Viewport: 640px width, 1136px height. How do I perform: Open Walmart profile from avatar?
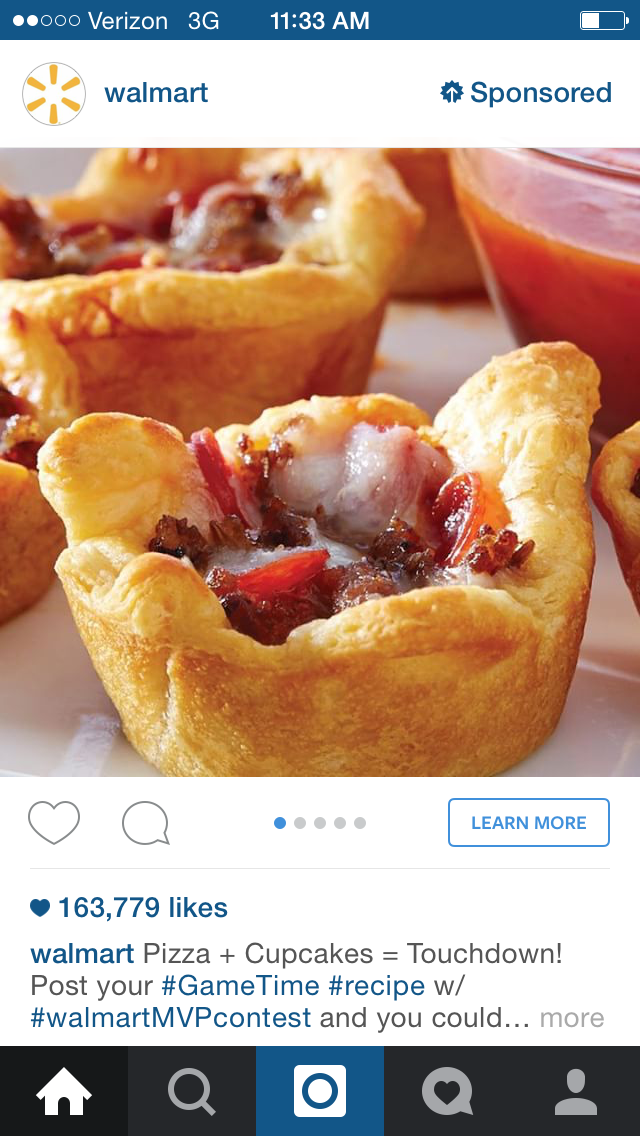point(52,94)
